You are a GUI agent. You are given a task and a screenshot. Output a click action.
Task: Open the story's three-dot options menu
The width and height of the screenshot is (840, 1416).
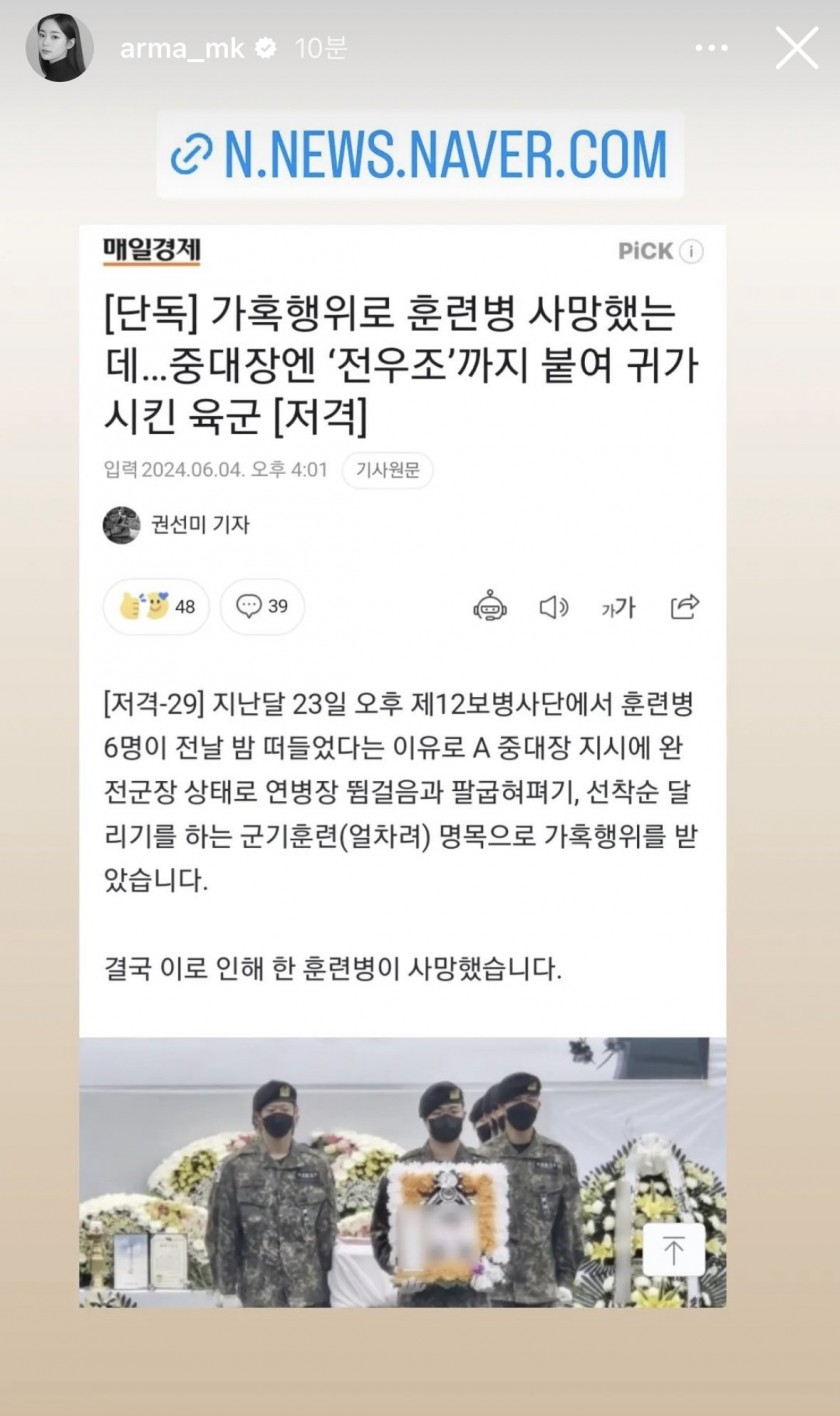tap(711, 48)
